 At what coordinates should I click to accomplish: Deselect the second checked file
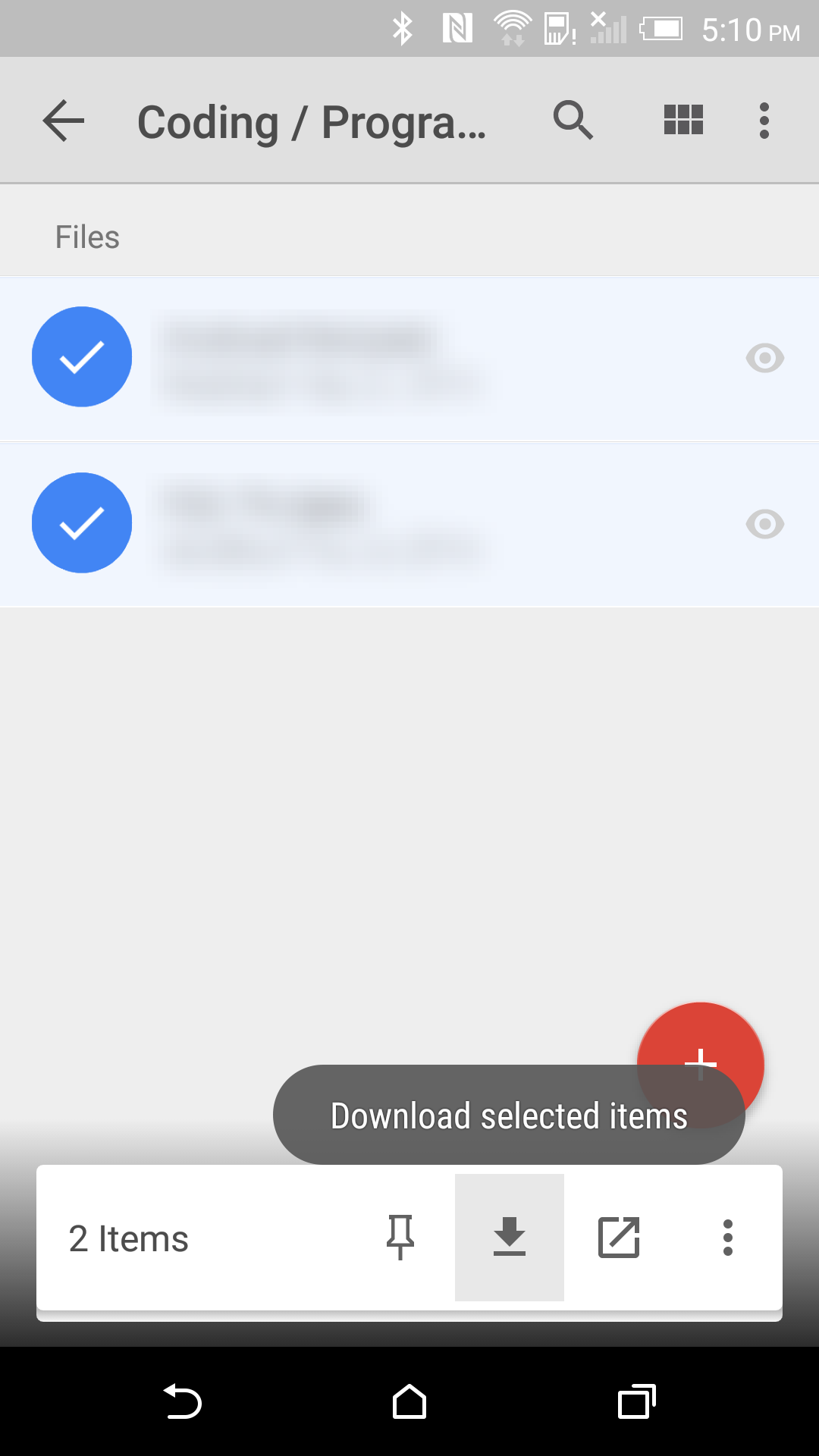(x=82, y=522)
